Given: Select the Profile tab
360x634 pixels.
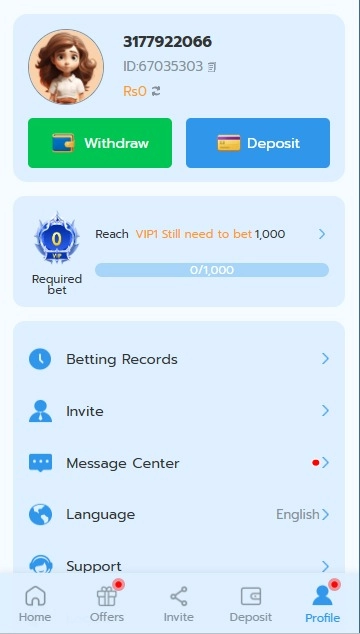Looking at the screenshot, I should click(322, 604).
